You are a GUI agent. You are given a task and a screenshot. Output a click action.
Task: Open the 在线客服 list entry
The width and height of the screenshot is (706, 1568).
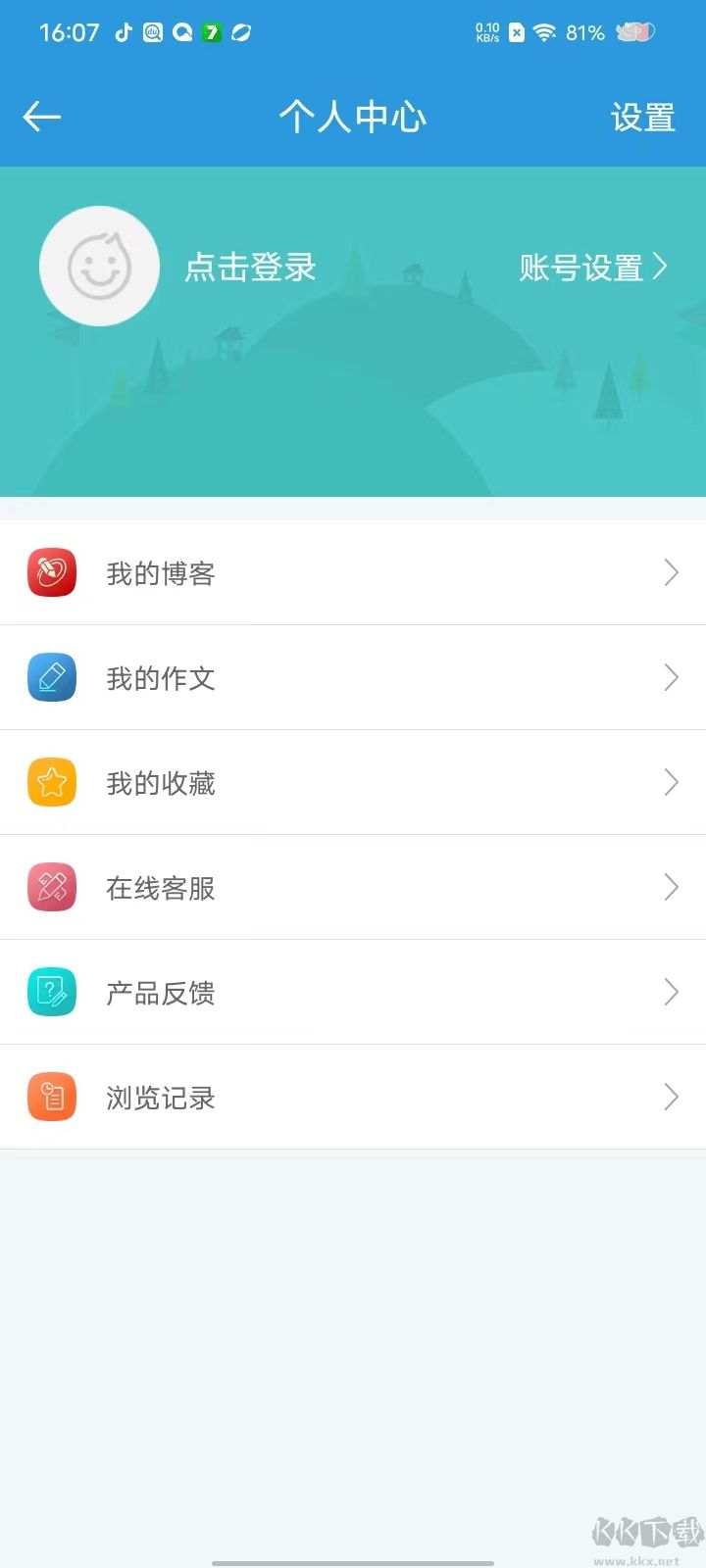point(353,887)
